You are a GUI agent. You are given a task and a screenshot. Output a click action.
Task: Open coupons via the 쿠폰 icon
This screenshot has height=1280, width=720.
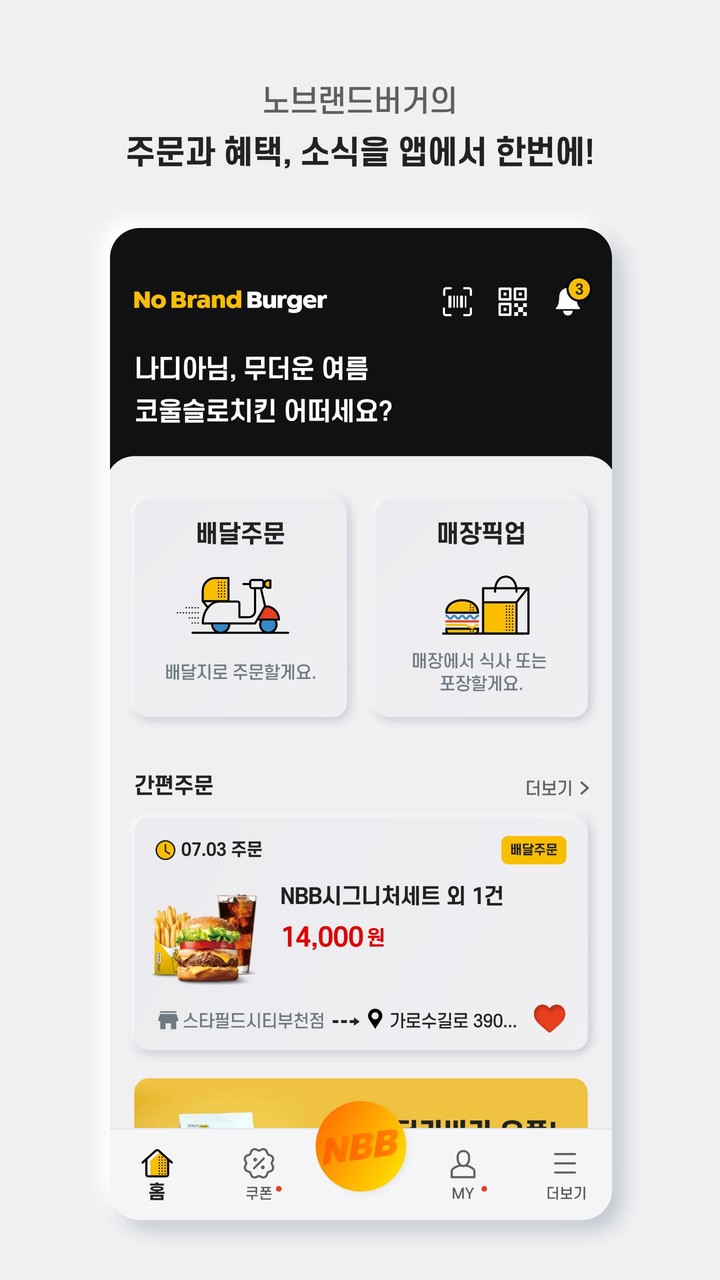(x=258, y=1162)
